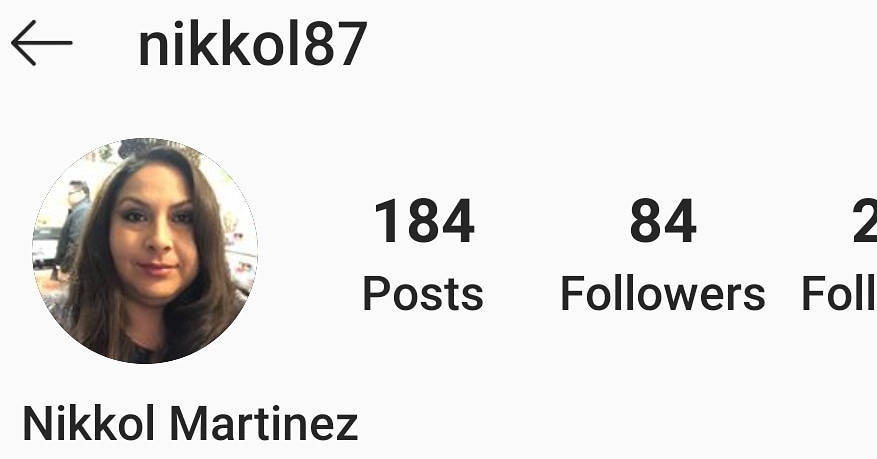
Task: Open the 84 Followers list
Action: coord(662,255)
